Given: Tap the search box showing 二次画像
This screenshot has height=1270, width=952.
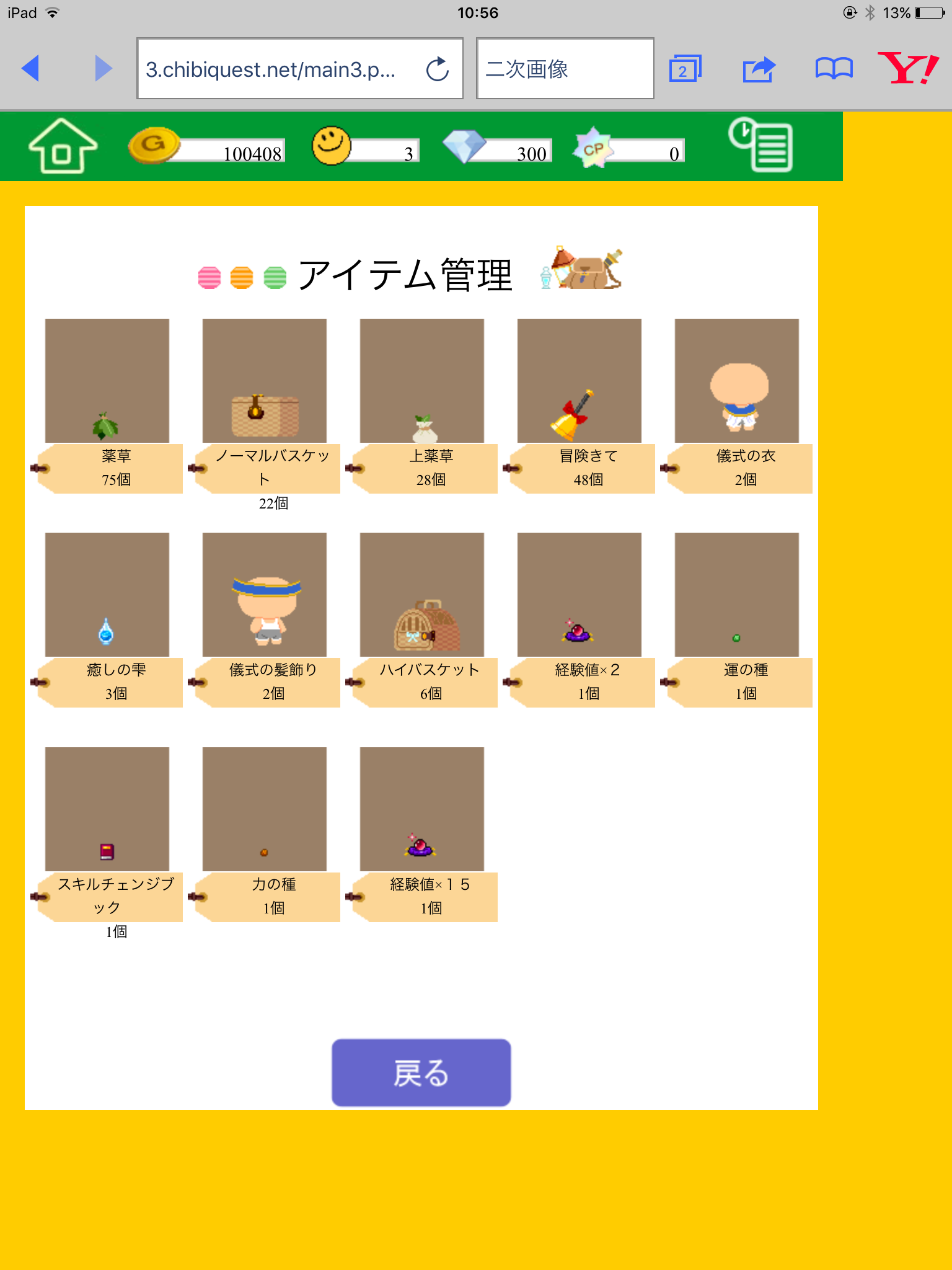Looking at the screenshot, I should pos(564,69).
